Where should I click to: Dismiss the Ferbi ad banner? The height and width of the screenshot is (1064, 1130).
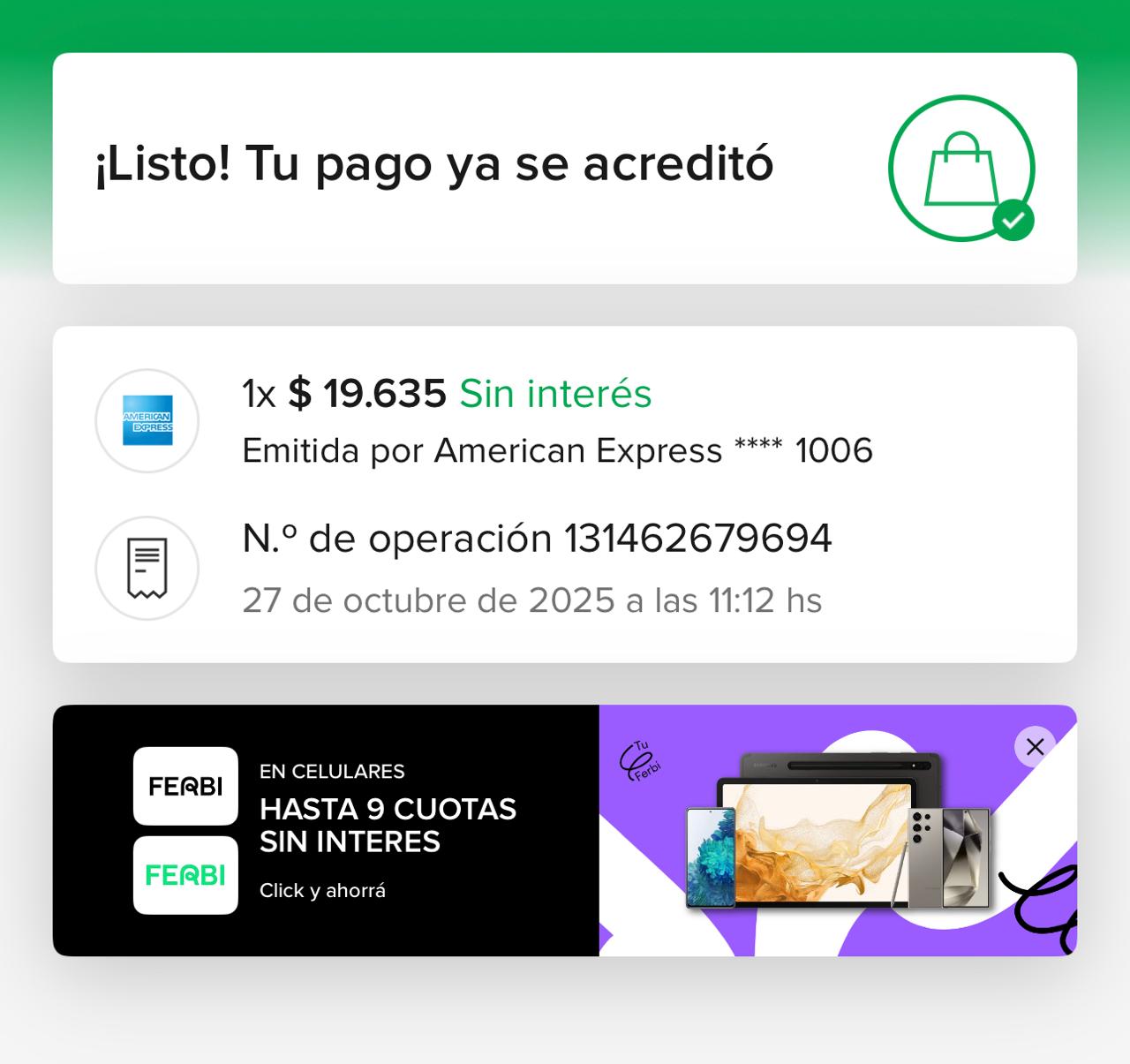1035,747
